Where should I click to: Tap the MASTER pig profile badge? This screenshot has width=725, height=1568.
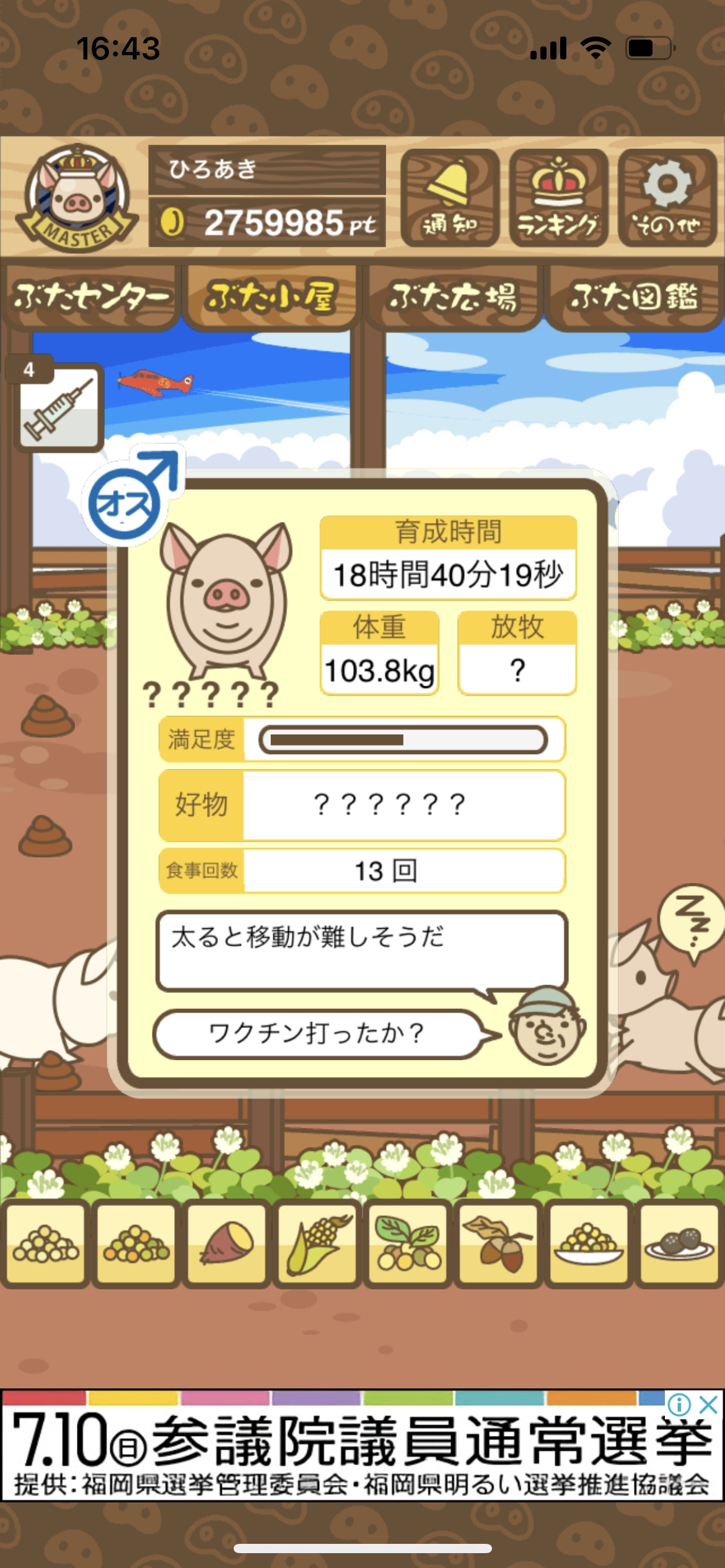click(77, 198)
